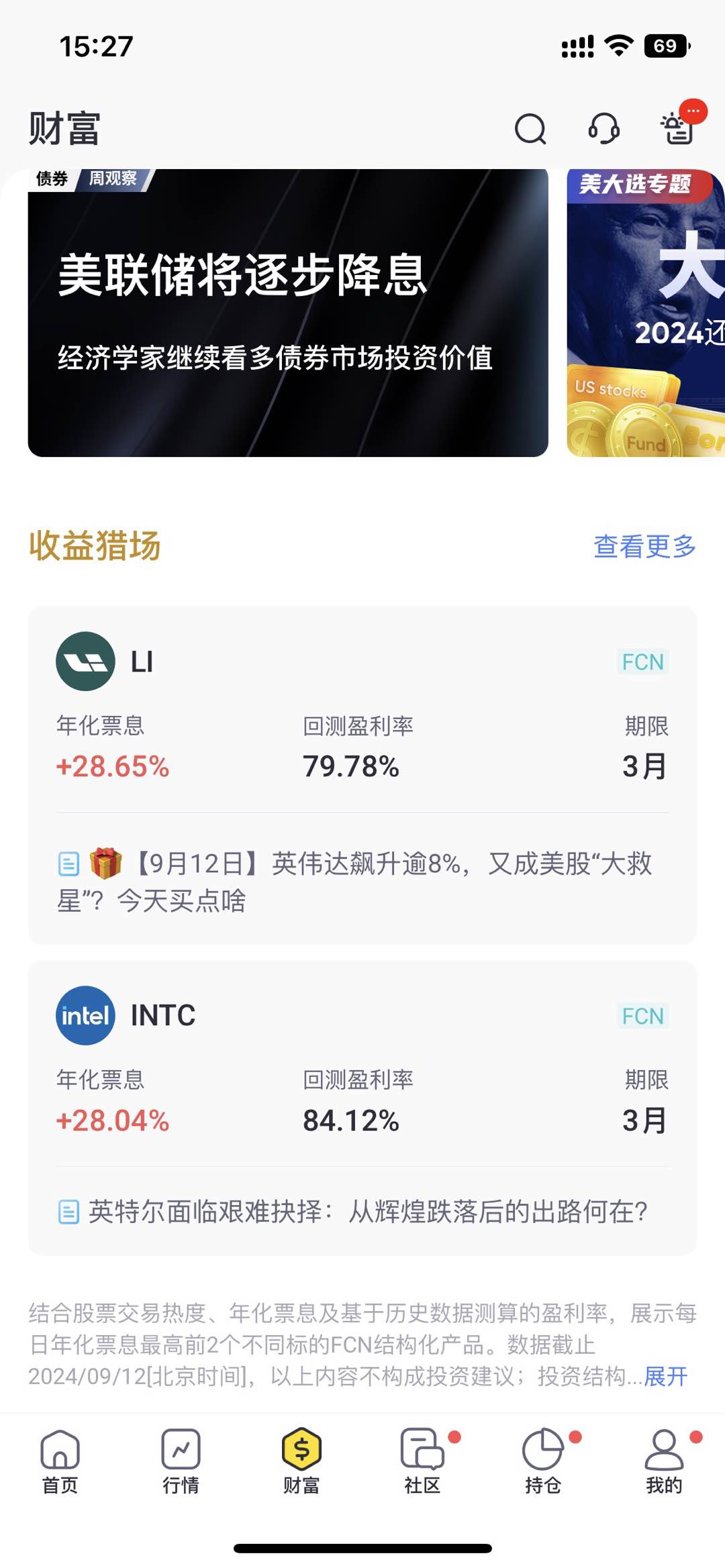Expand the disclaimer with 展开
The width and height of the screenshot is (725, 1568).
(x=666, y=1376)
